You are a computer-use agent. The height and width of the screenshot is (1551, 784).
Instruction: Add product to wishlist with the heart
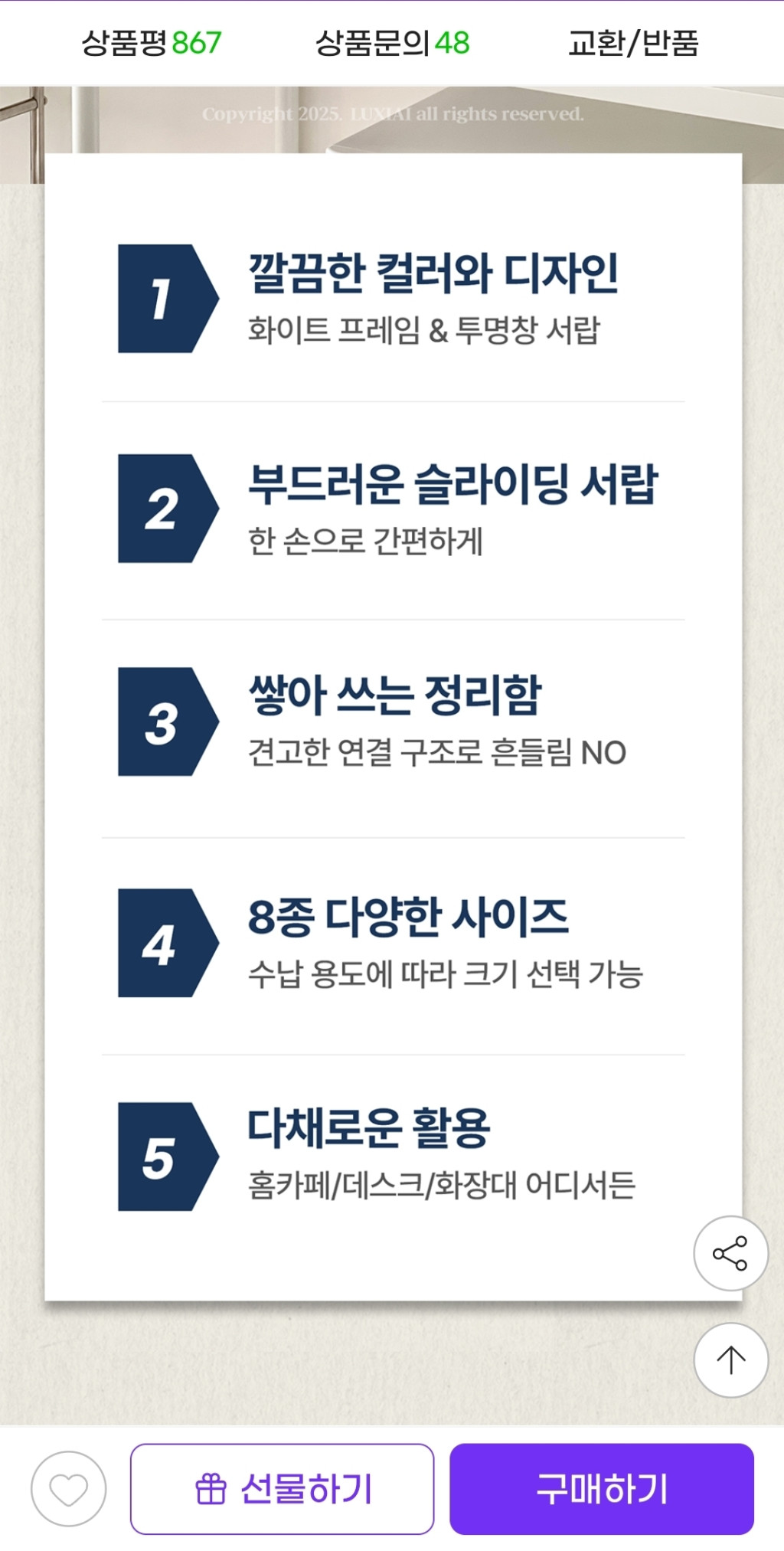[x=68, y=1489]
